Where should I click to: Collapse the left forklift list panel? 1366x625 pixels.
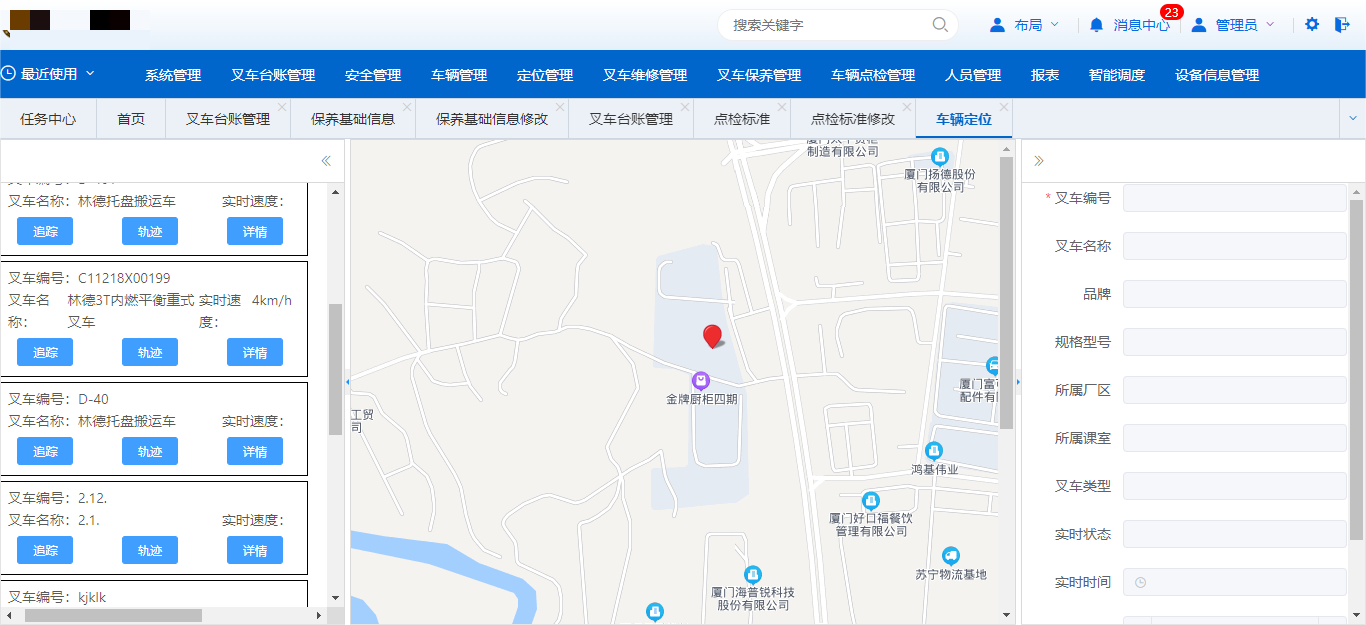pyautogui.click(x=326, y=160)
